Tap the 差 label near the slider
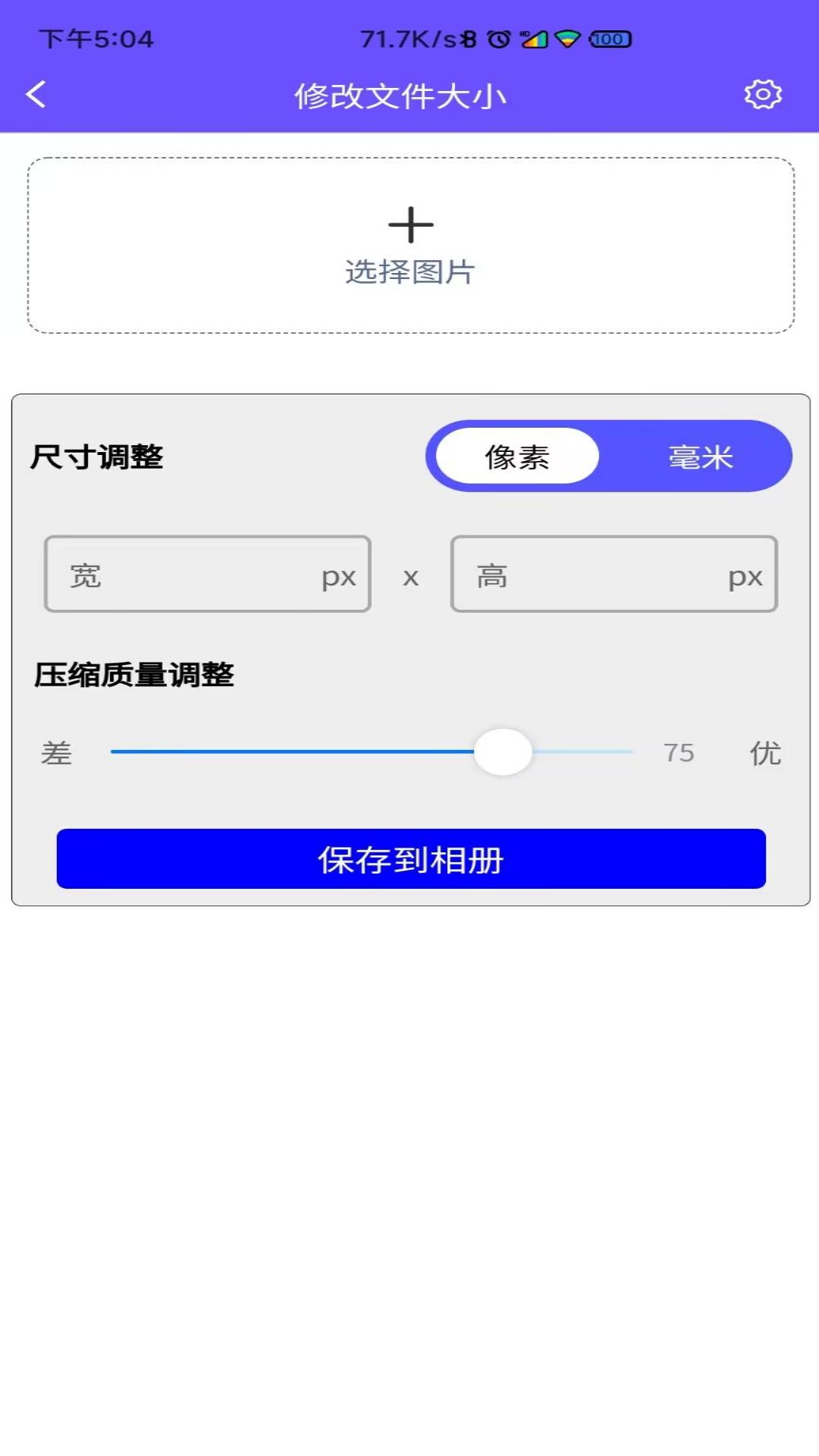This screenshot has height=1456, width=819. (x=58, y=753)
